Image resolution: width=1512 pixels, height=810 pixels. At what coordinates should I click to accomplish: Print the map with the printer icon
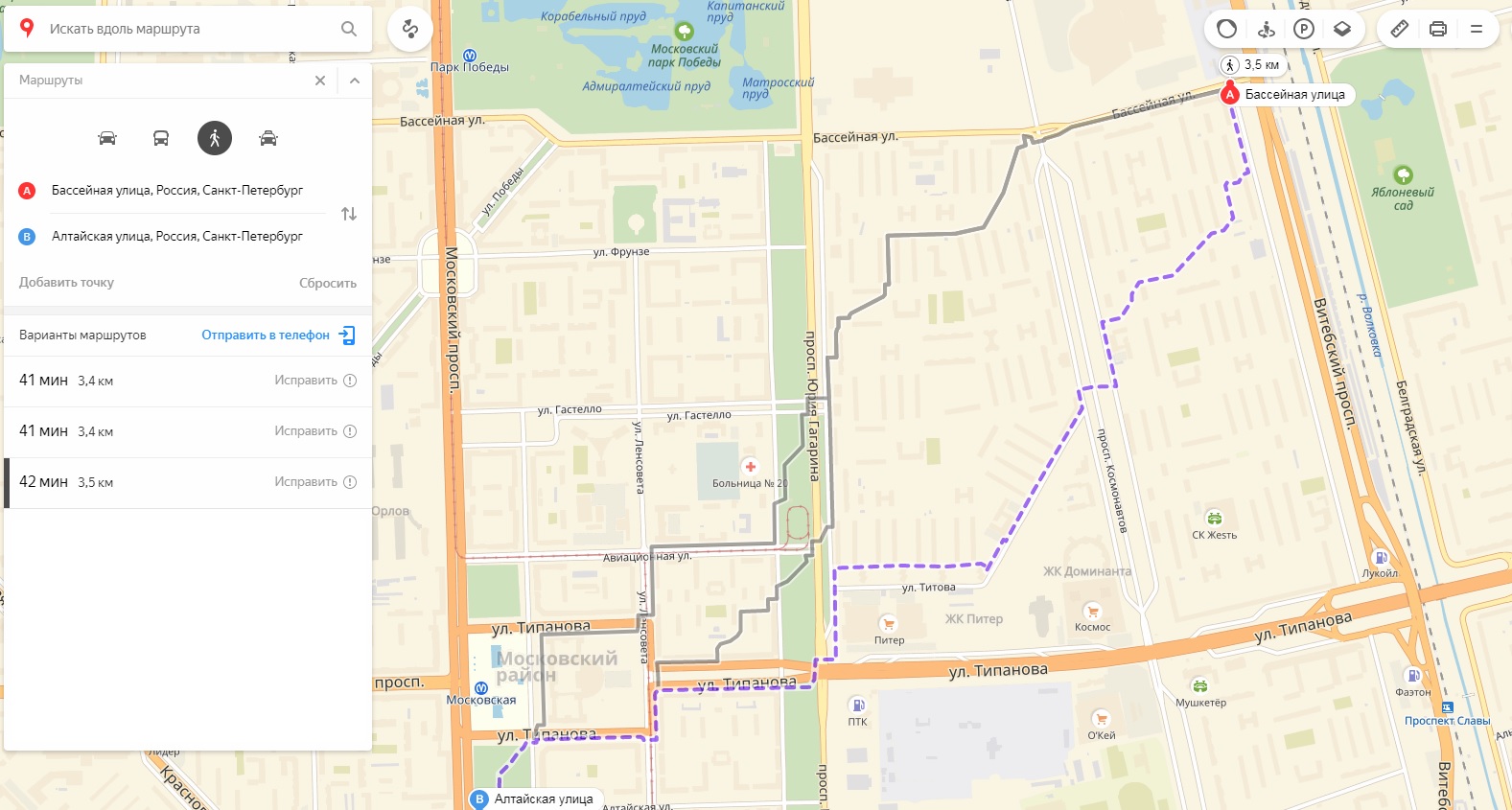pyautogui.click(x=1438, y=29)
